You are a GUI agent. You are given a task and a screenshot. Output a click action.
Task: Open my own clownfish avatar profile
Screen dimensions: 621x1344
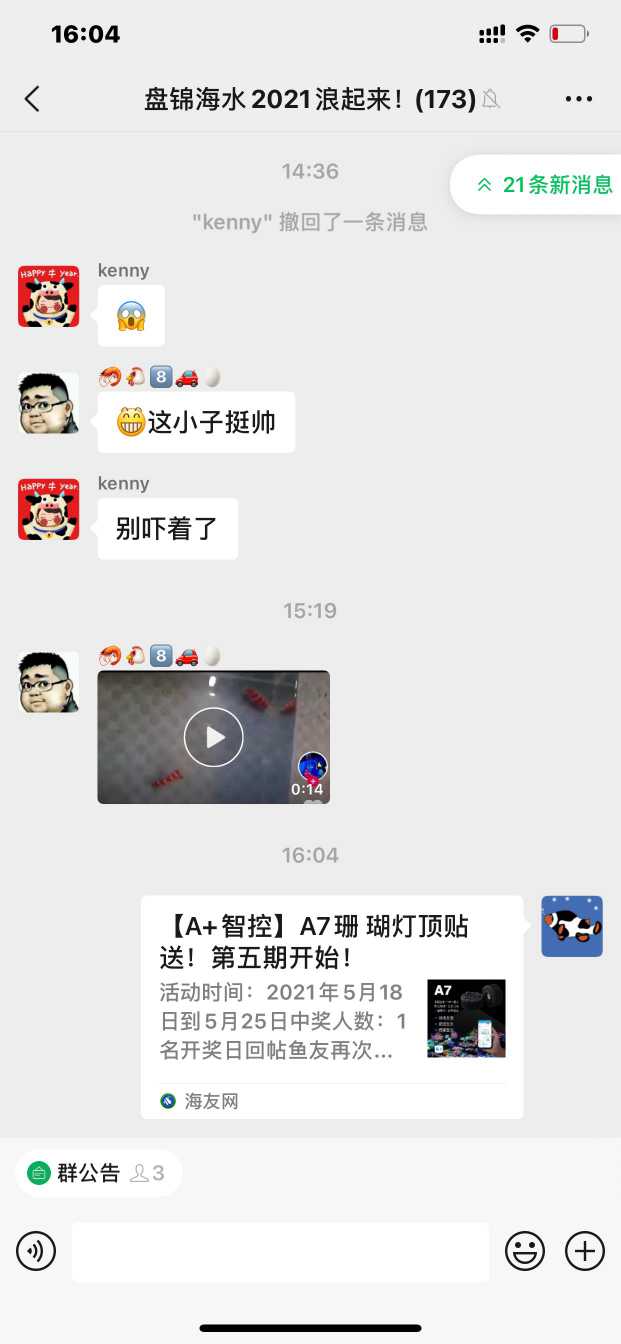click(x=572, y=926)
